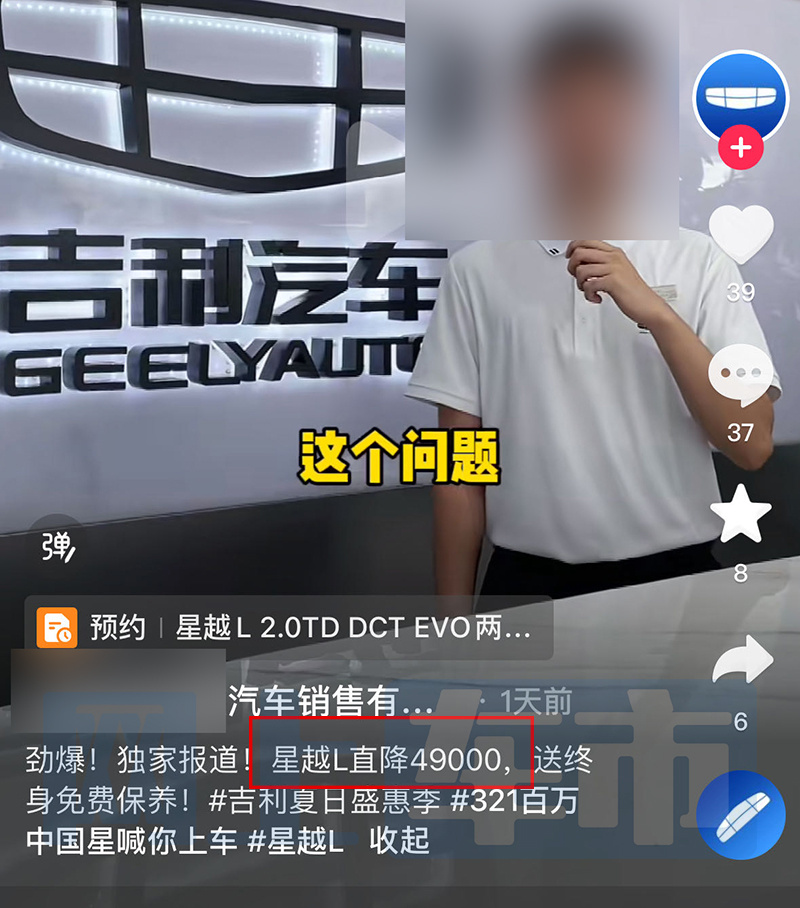
Task: Toggle the danmaku 弹 icon
Action: (x=58, y=545)
